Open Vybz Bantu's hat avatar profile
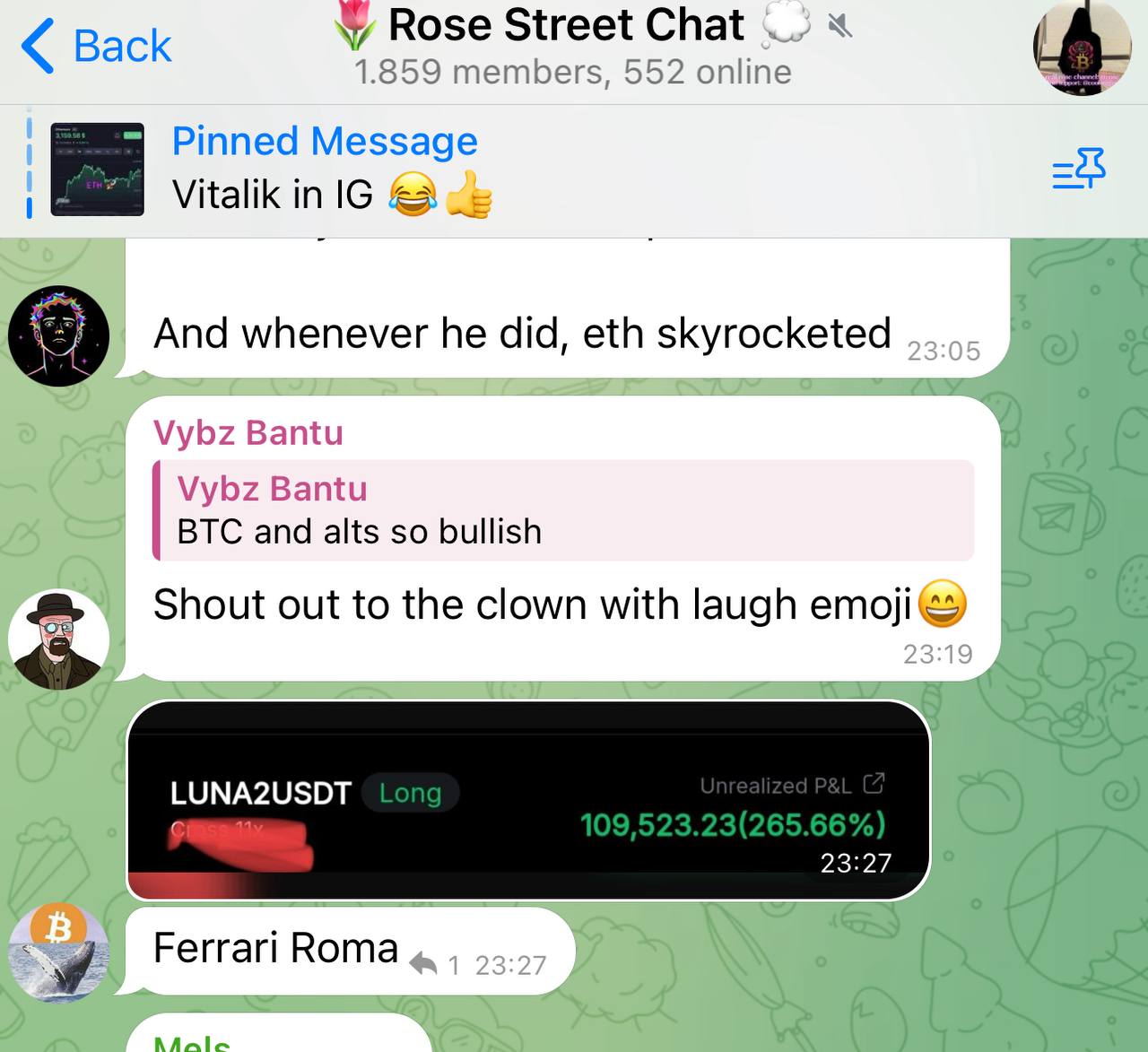This screenshot has height=1052, width=1148. point(59,639)
